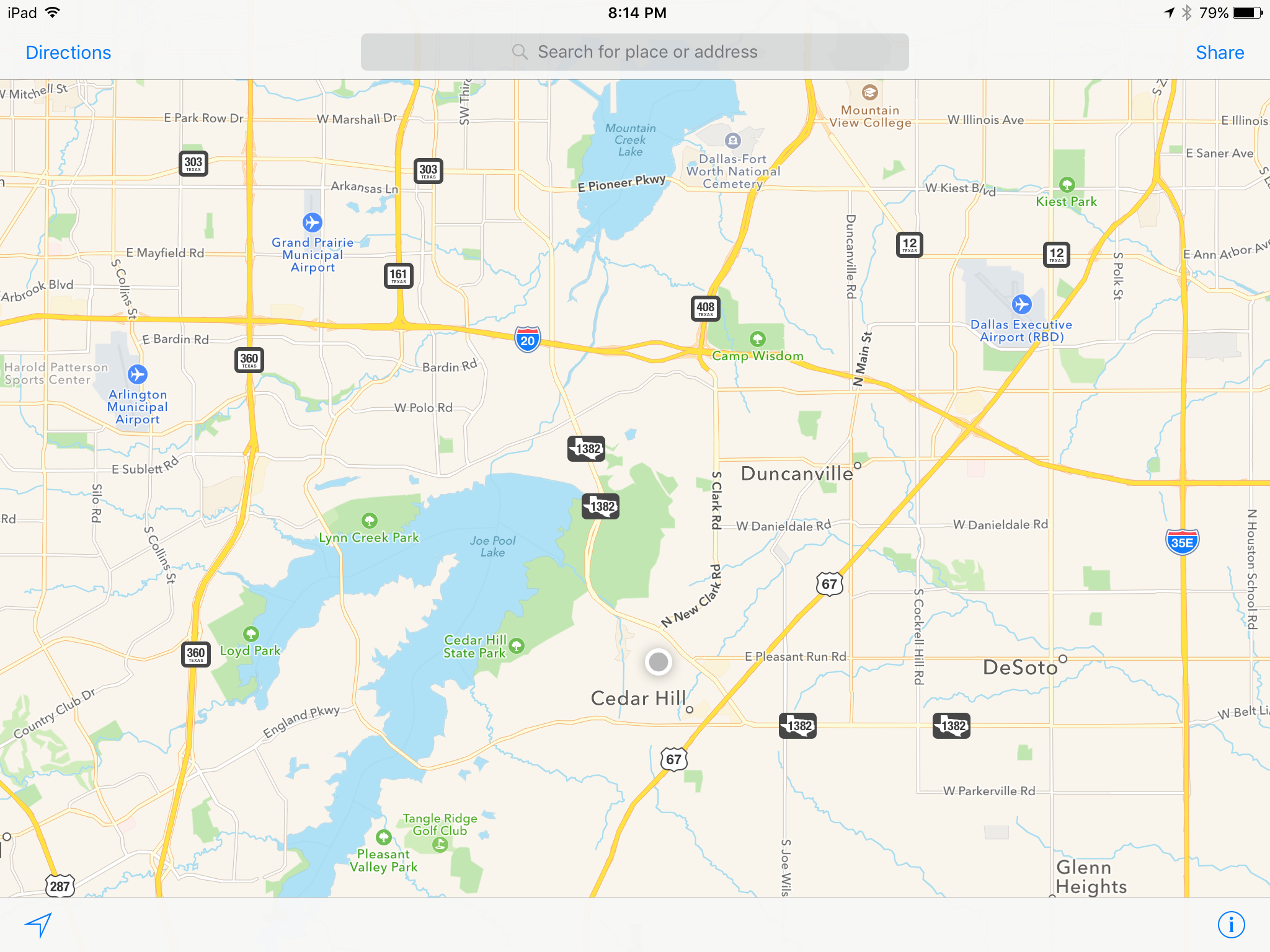Select Dallas-Fort Worth National Cemetery marker
Screen dimensions: 1270x952
click(733, 140)
